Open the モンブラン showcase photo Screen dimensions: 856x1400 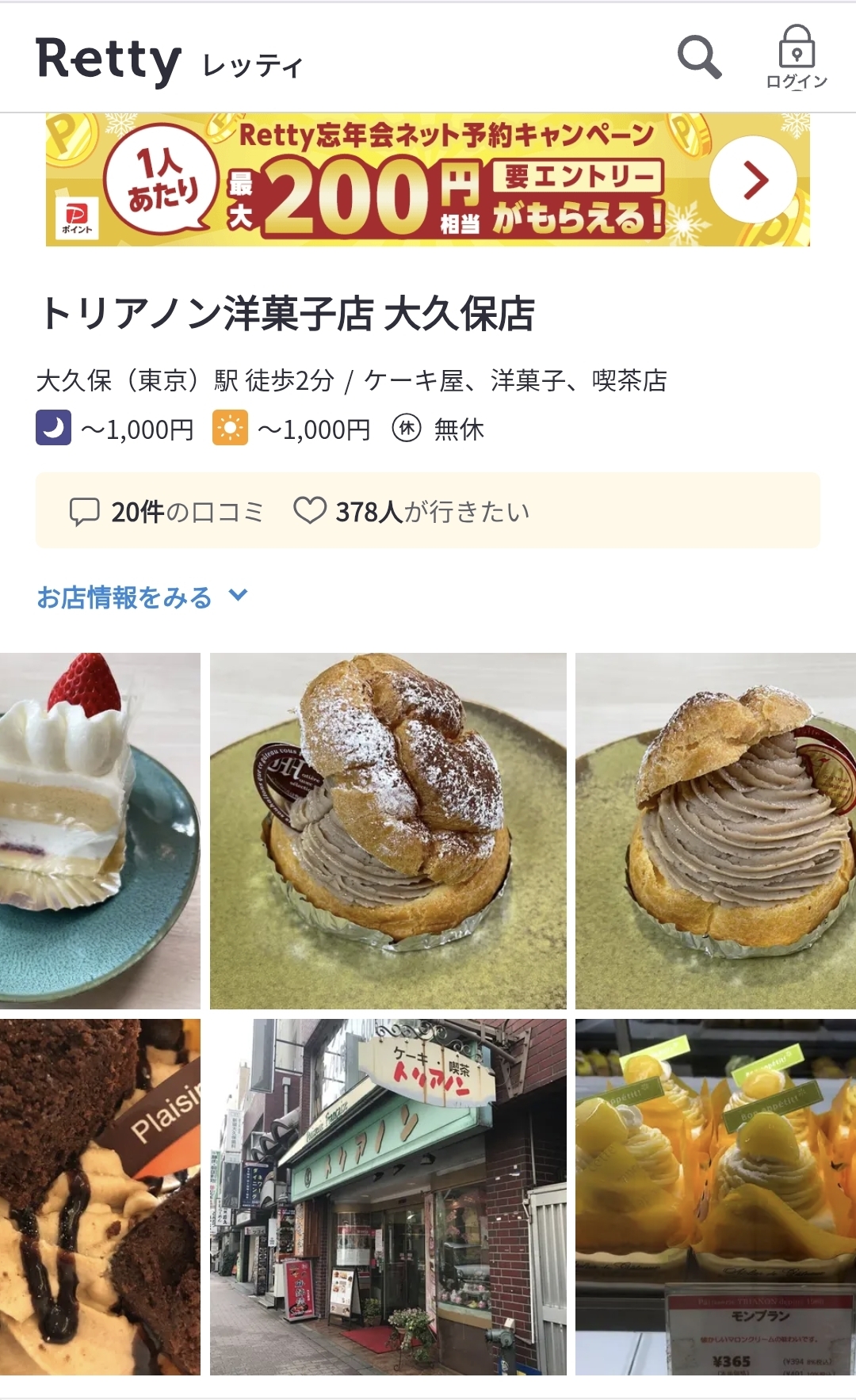tap(715, 1196)
